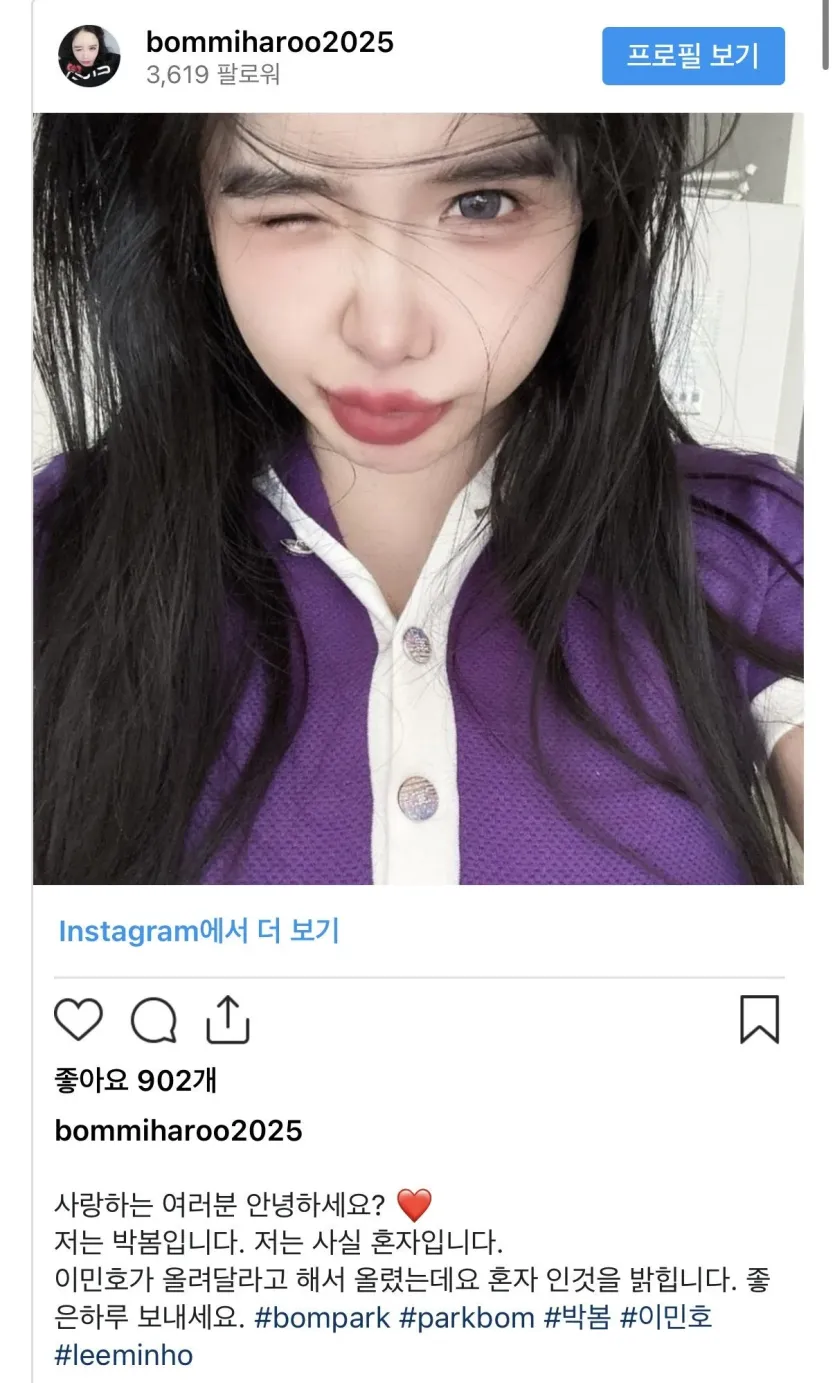Tap the bommiharoo2025 username above the caption
This screenshot has height=1383, width=835.
178,1131
